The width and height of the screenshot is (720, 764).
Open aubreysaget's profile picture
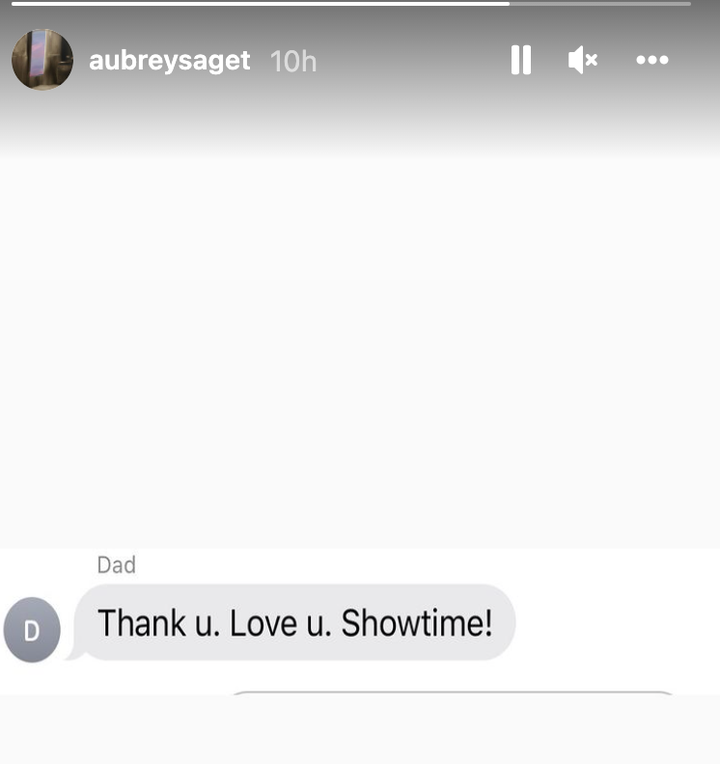tap(42, 60)
